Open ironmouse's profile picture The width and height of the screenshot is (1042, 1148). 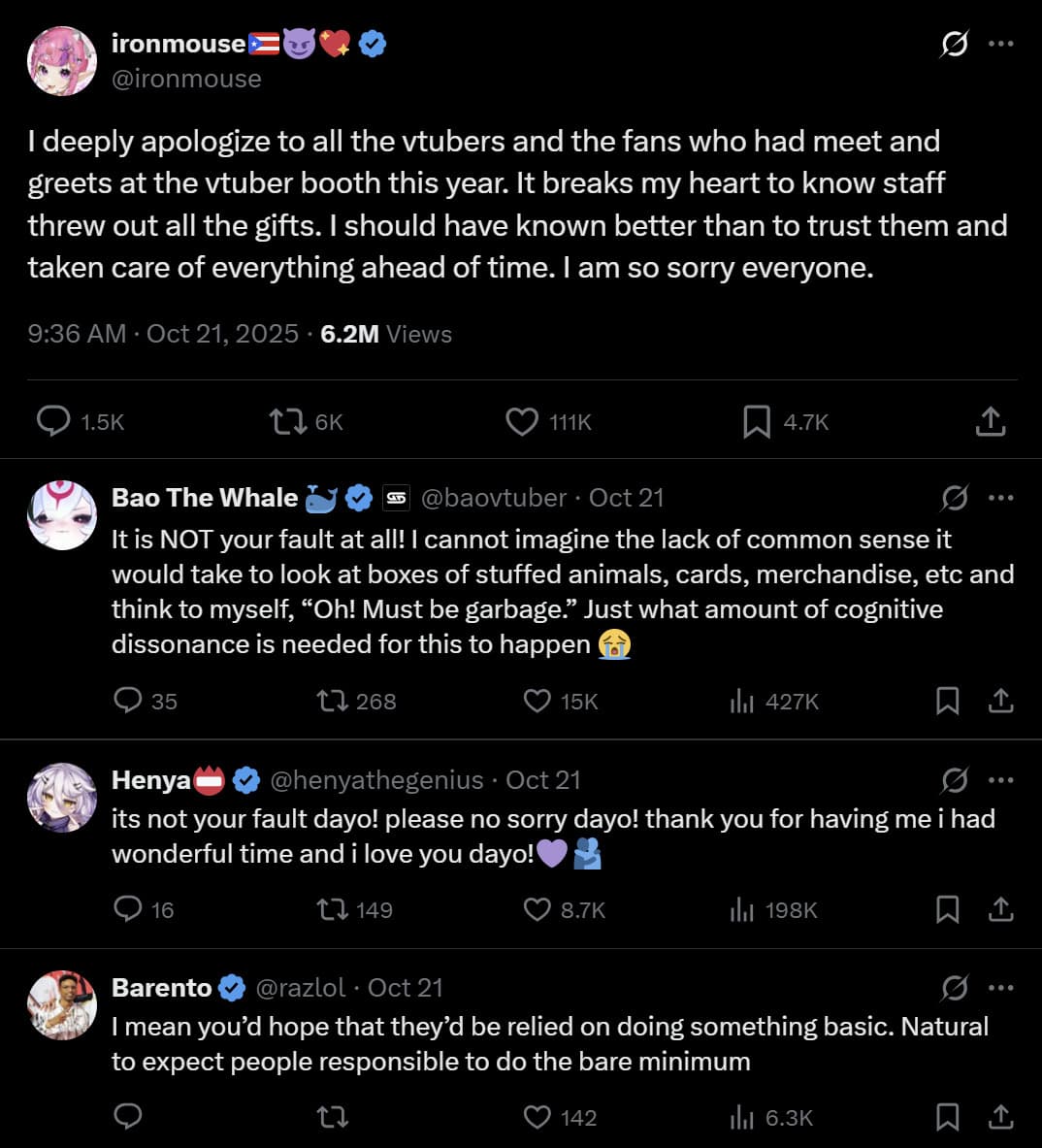point(62,61)
